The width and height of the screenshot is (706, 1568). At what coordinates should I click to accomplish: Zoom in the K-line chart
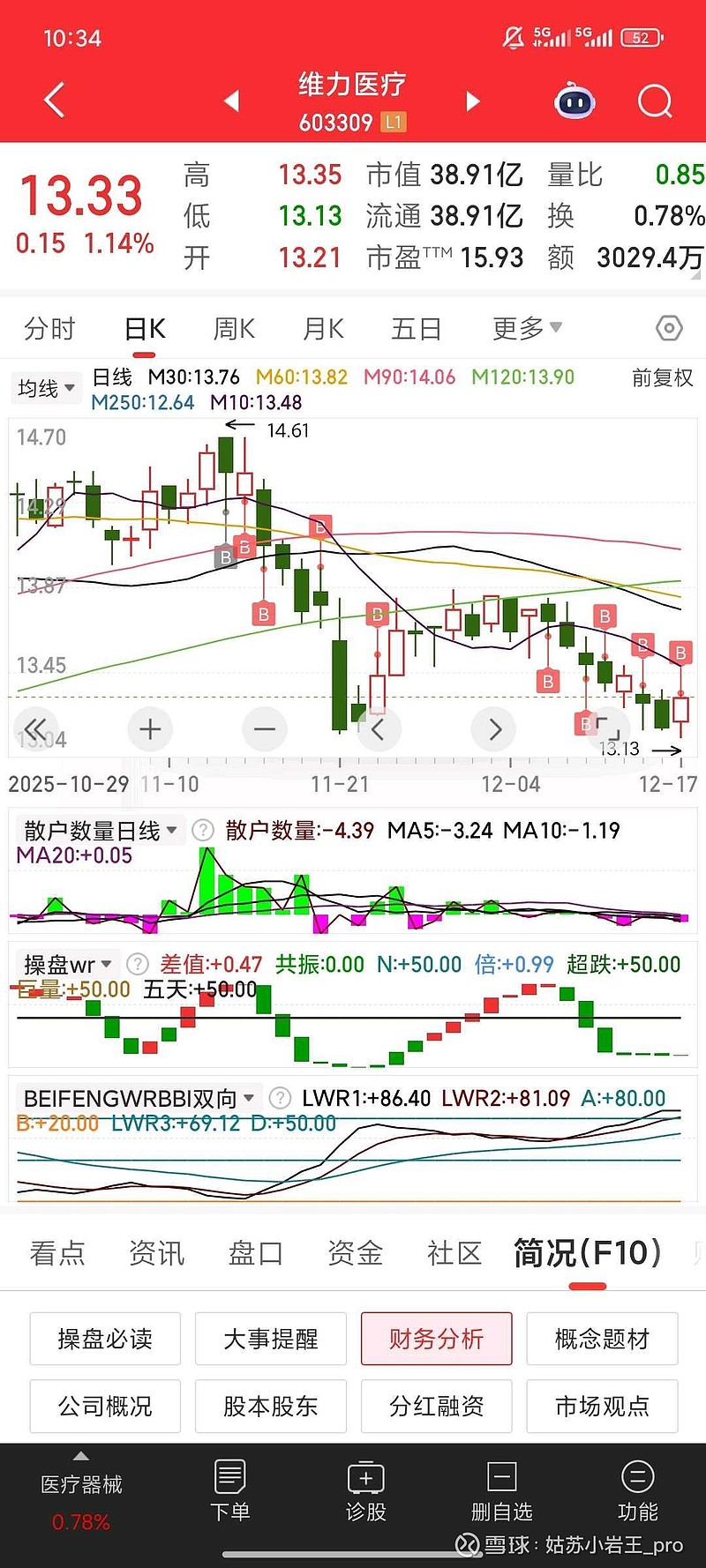pos(150,729)
